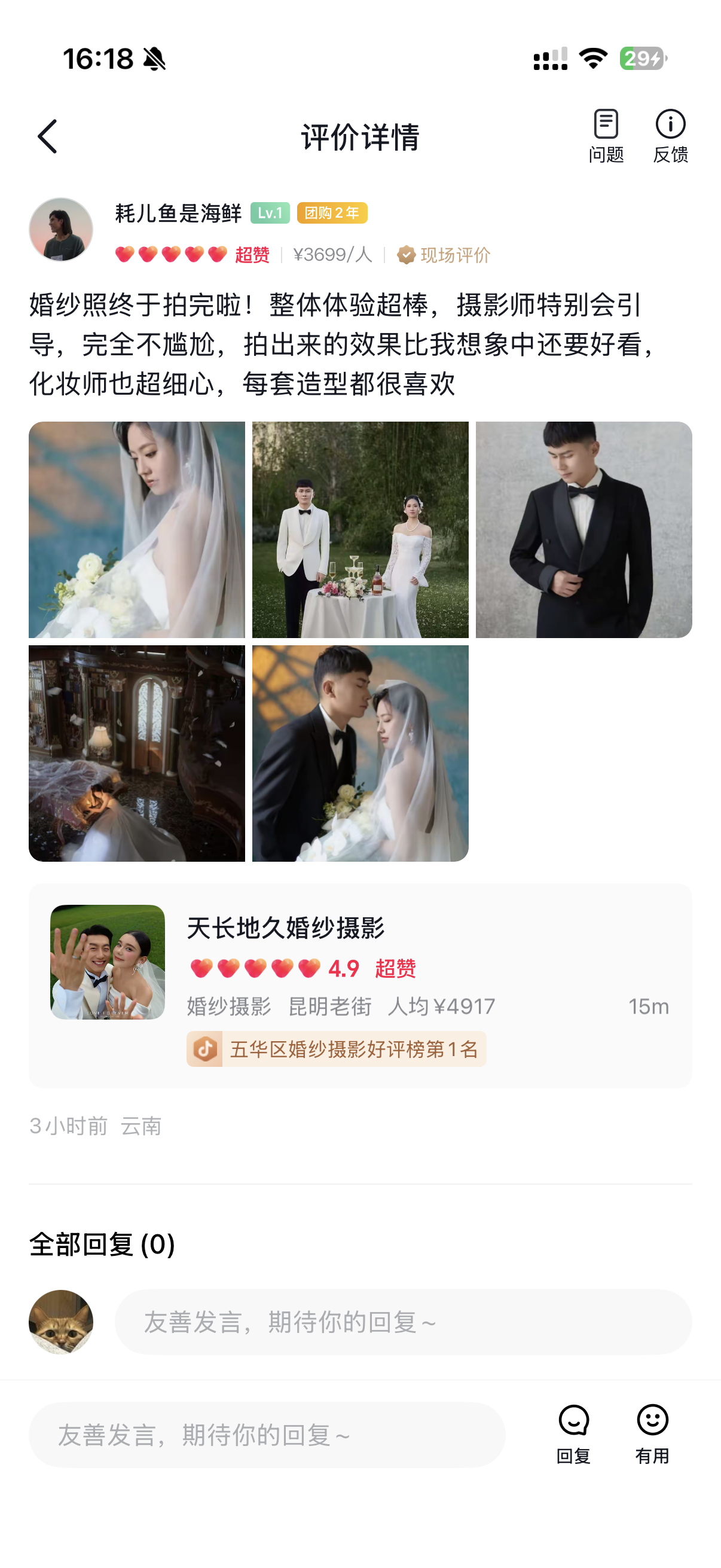Focus the bottom comment input box
Screen dimensions: 721x1568
click(267, 1435)
